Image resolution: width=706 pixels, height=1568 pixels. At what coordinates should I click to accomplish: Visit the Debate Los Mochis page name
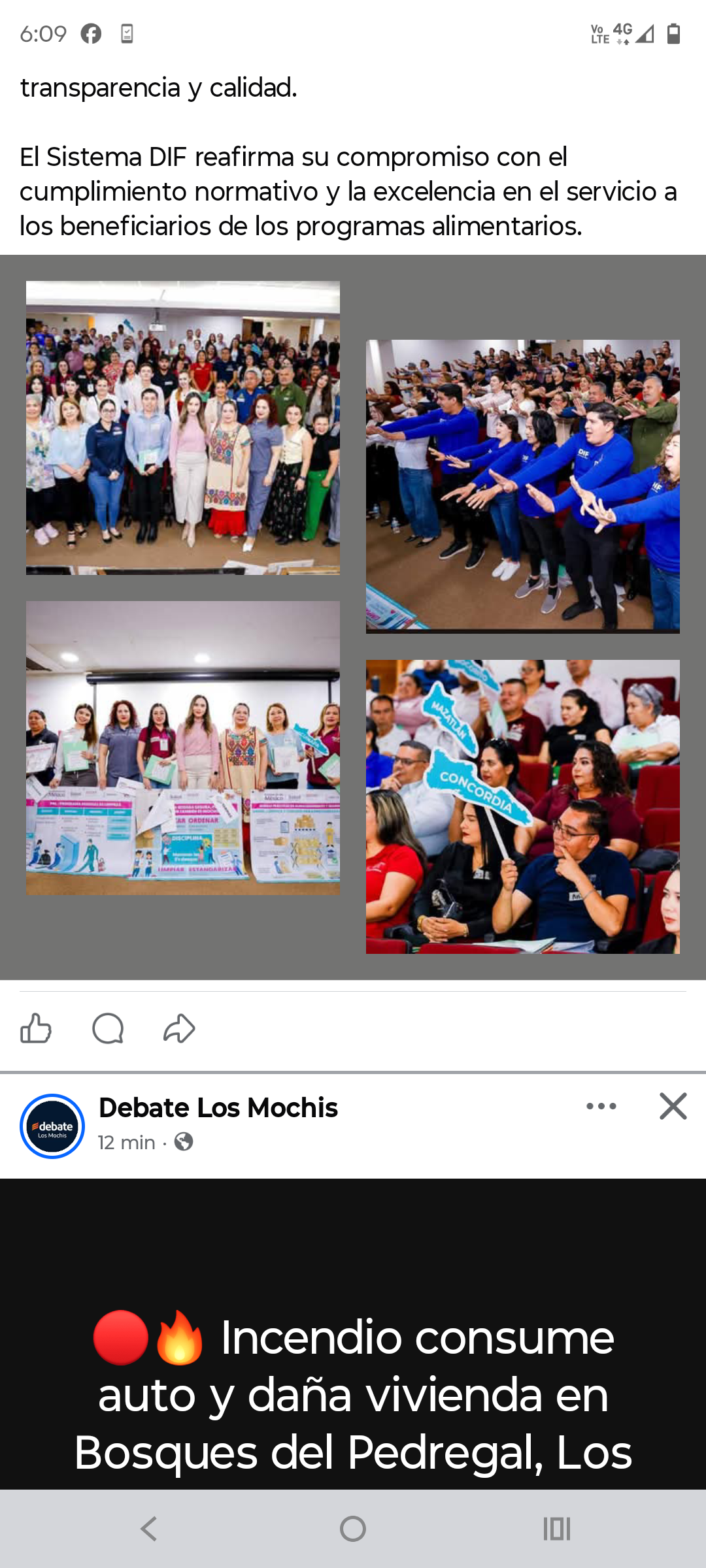point(218,1108)
